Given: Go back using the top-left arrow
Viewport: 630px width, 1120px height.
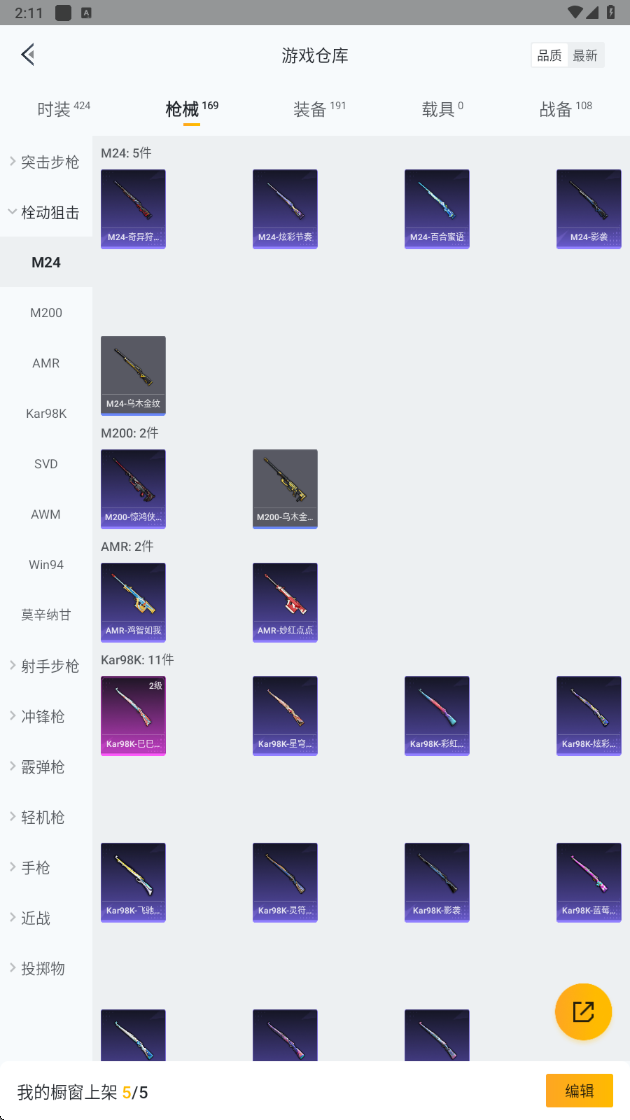Looking at the screenshot, I should (x=28, y=54).
